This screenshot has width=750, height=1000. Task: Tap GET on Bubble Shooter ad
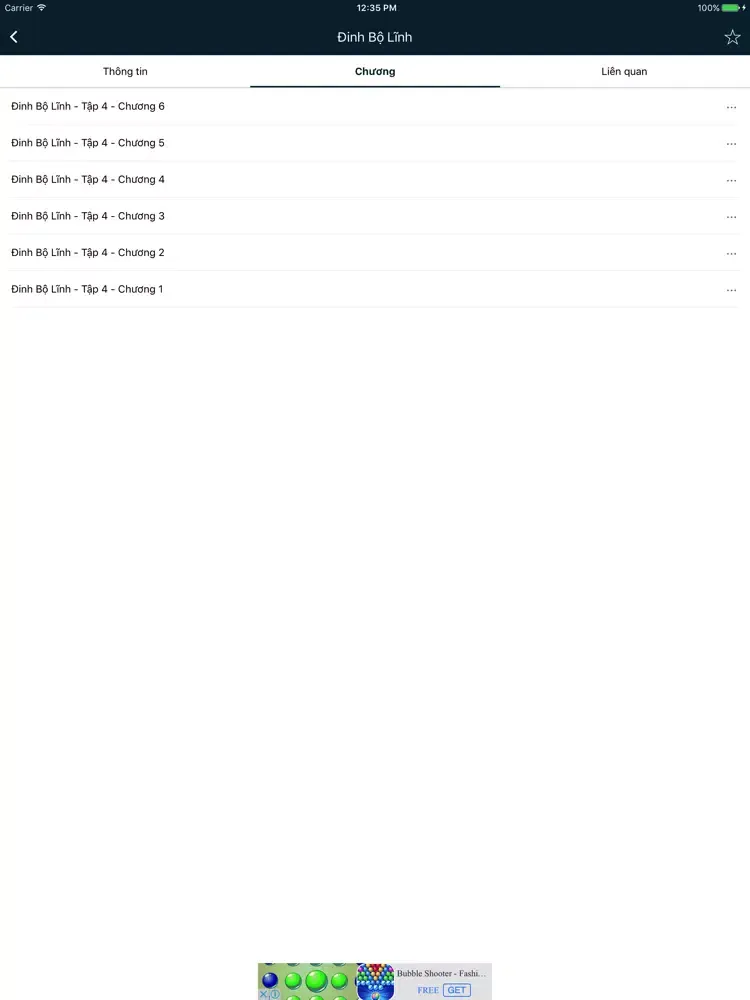point(457,990)
